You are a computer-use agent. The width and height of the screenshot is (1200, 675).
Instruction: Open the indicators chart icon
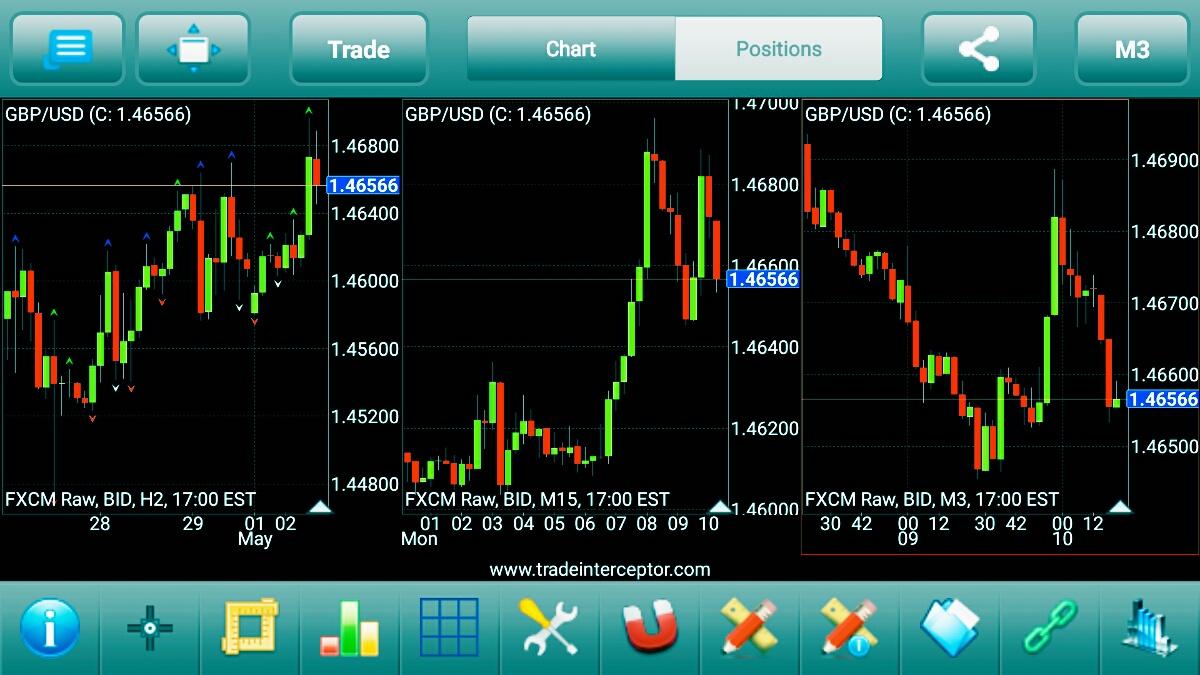pyautogui.click(x=1150, y=628)
